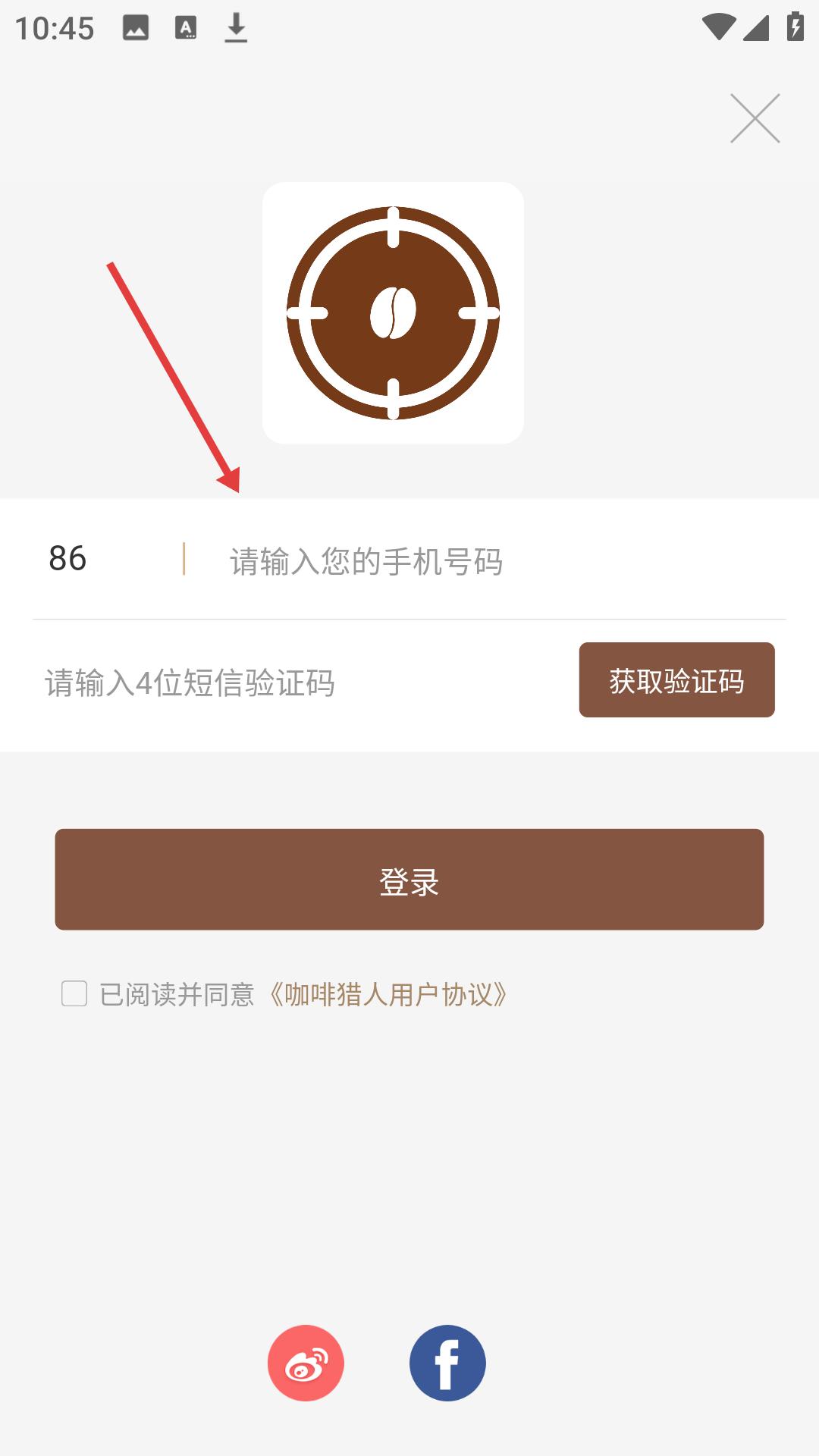
Task: Tap the 登录 login button
Action: click(x=409, y=880)
